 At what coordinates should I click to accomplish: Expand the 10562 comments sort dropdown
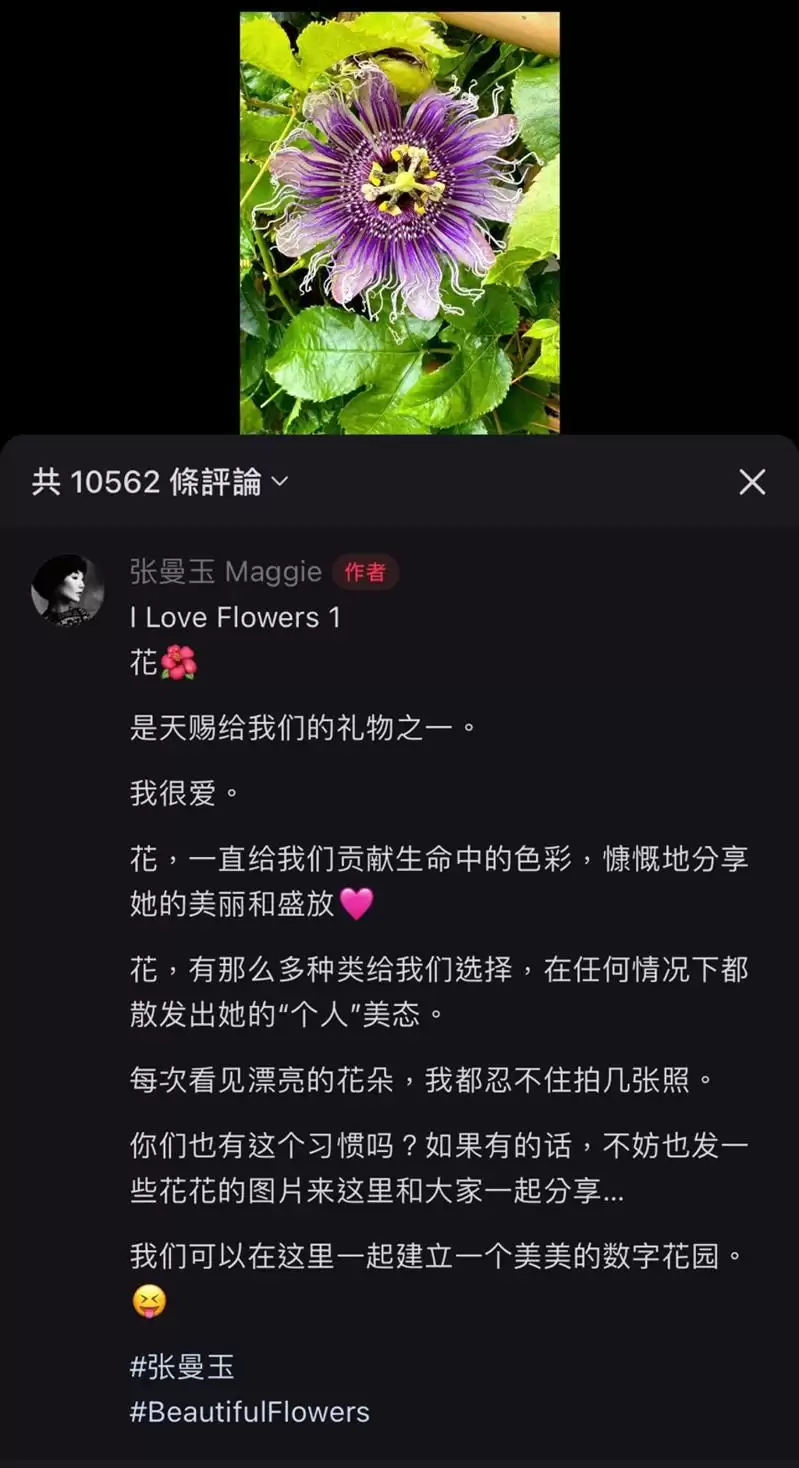click(279, 482)
